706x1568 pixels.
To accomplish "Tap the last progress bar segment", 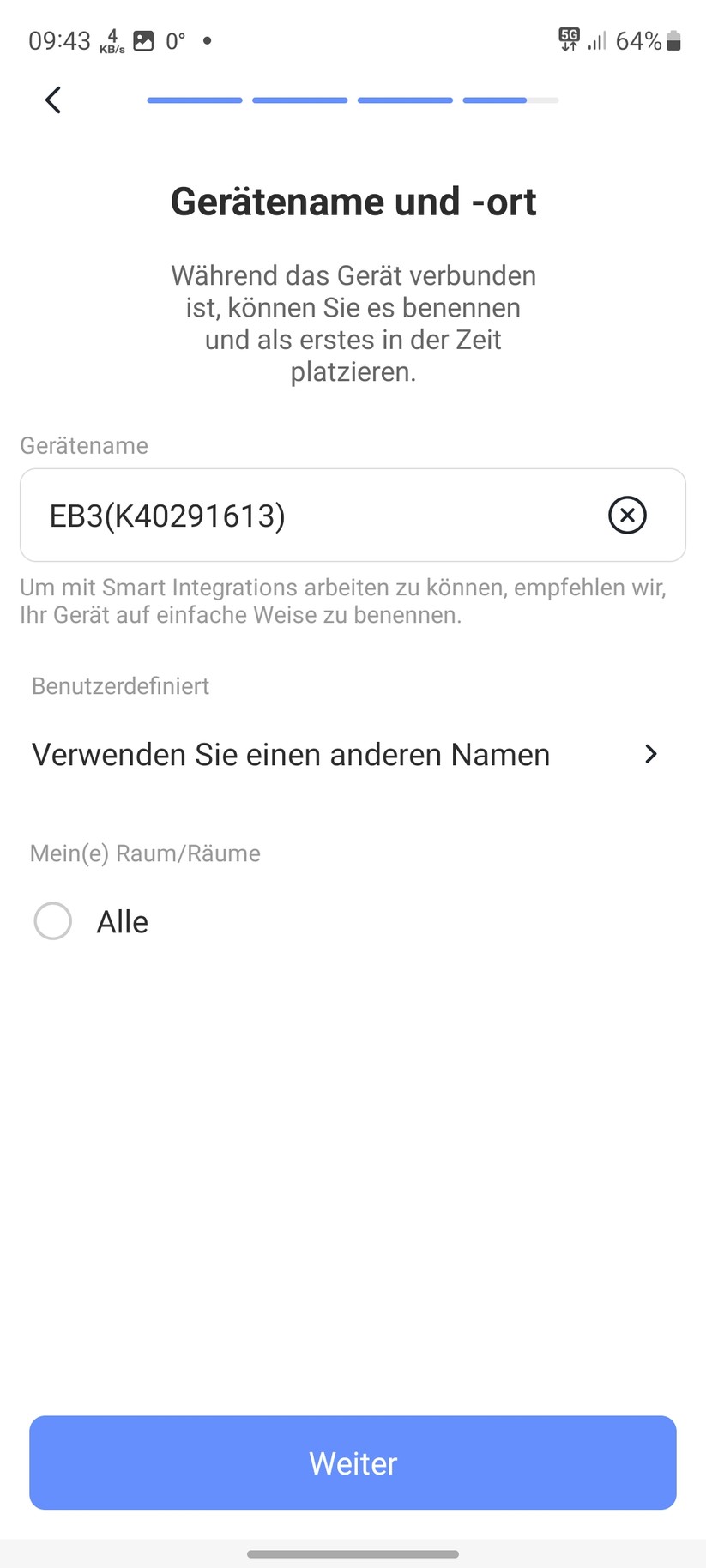I will [510, 100].
